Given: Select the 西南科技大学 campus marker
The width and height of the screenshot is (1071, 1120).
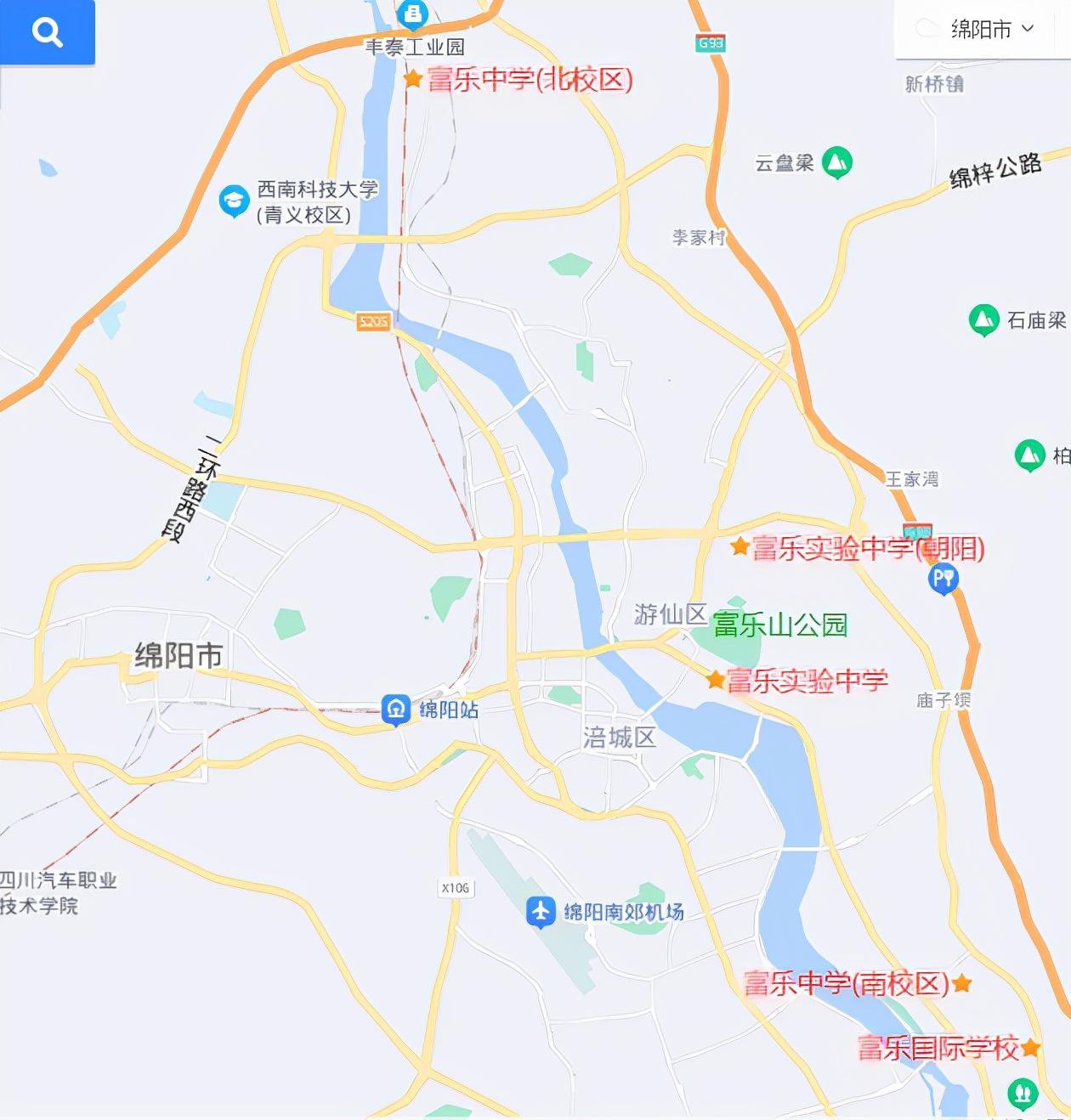Looking at the screenshot, I should coord(234,201).
